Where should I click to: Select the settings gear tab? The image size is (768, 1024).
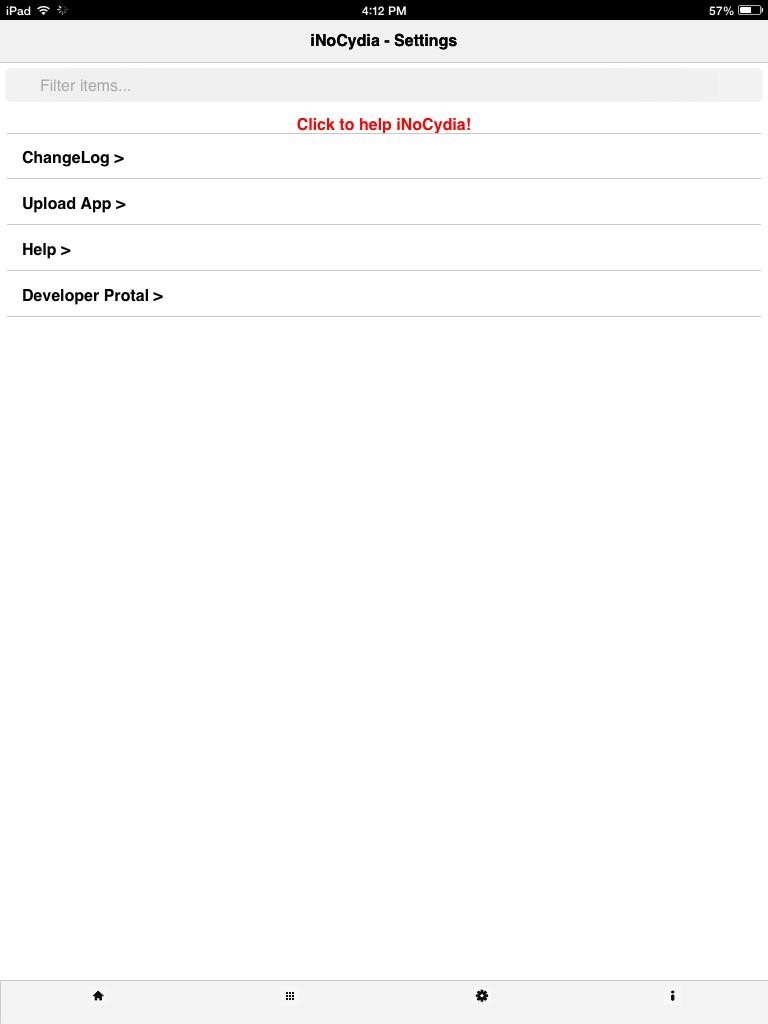(x=482, y=996)
